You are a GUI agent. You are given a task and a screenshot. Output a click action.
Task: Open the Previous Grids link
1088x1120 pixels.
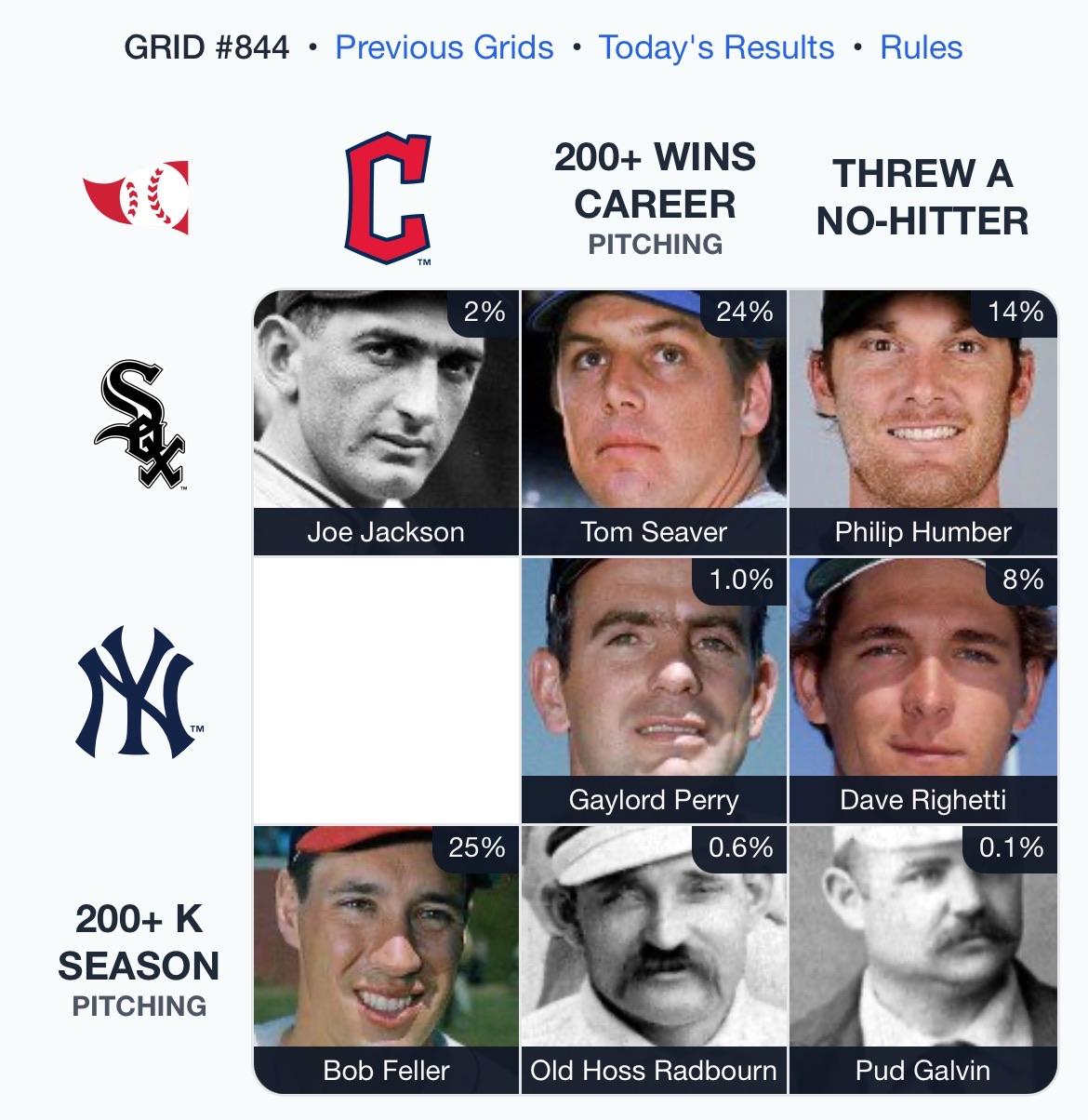click(x=444, y=47)
